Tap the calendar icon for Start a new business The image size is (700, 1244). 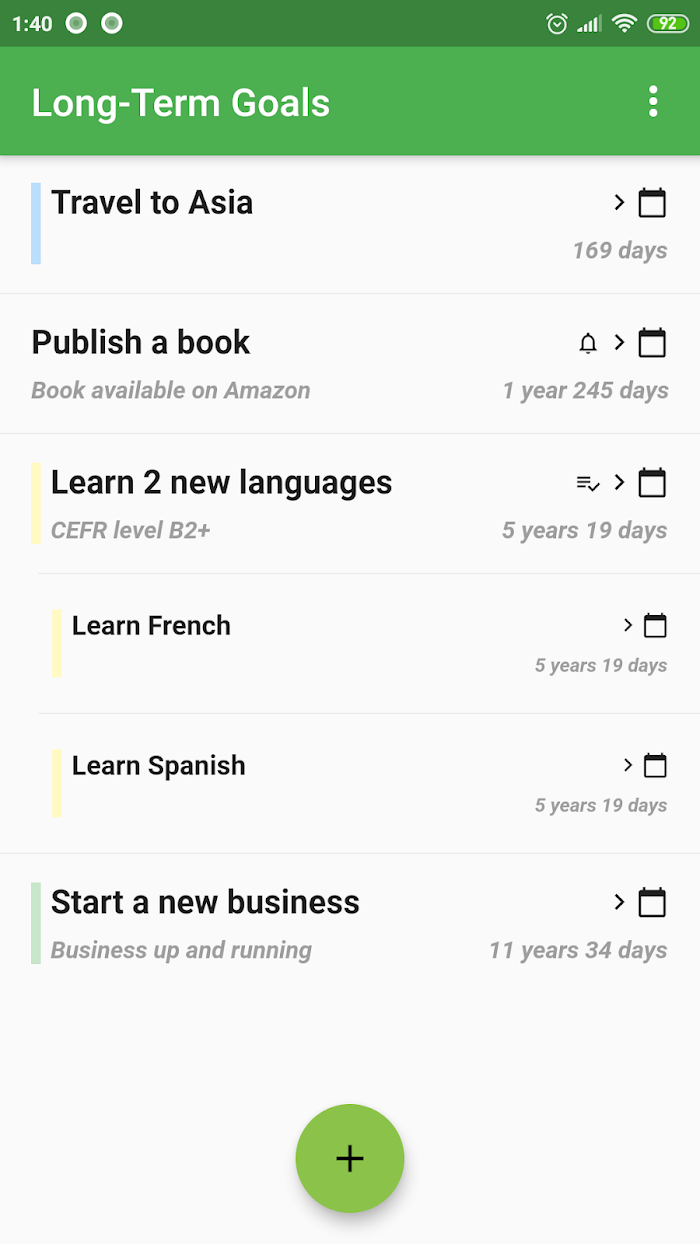tap(652, 903)
